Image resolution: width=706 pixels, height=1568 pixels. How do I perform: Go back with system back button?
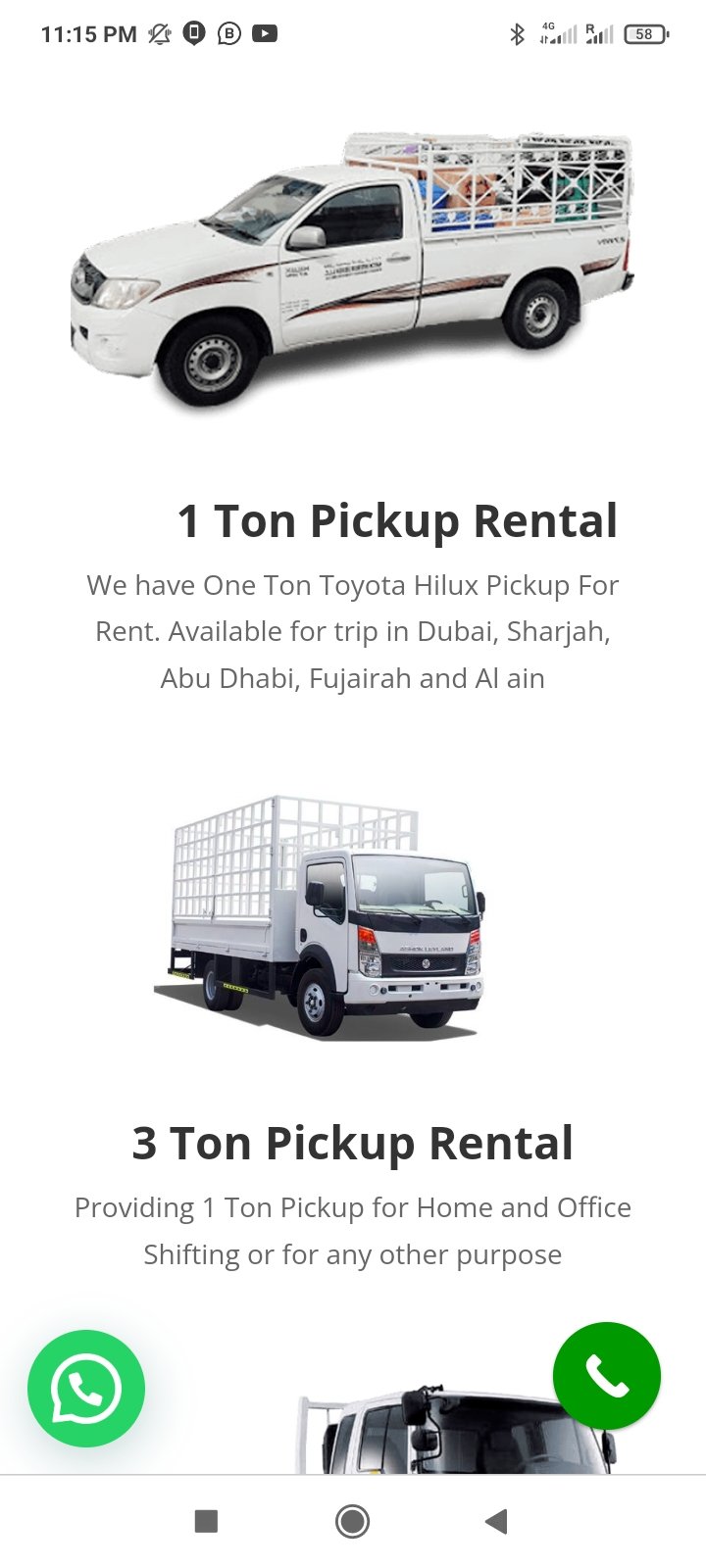pyautogui.click(x=496, y=1521)
